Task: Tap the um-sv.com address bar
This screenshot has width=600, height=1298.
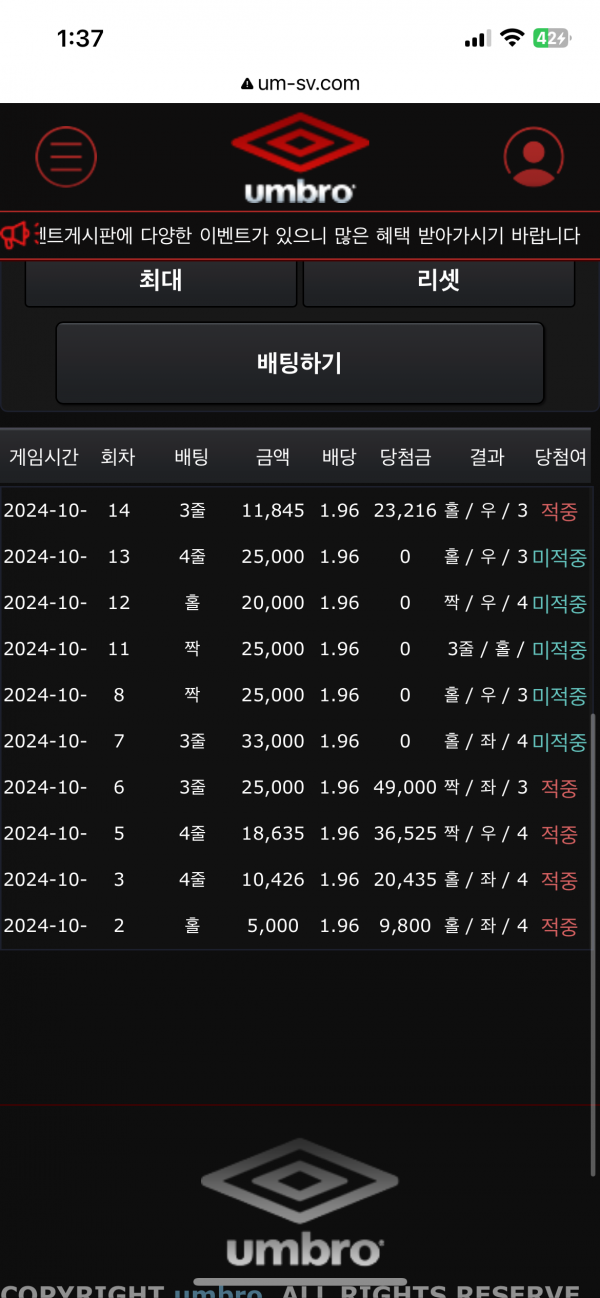Action: 300,84
